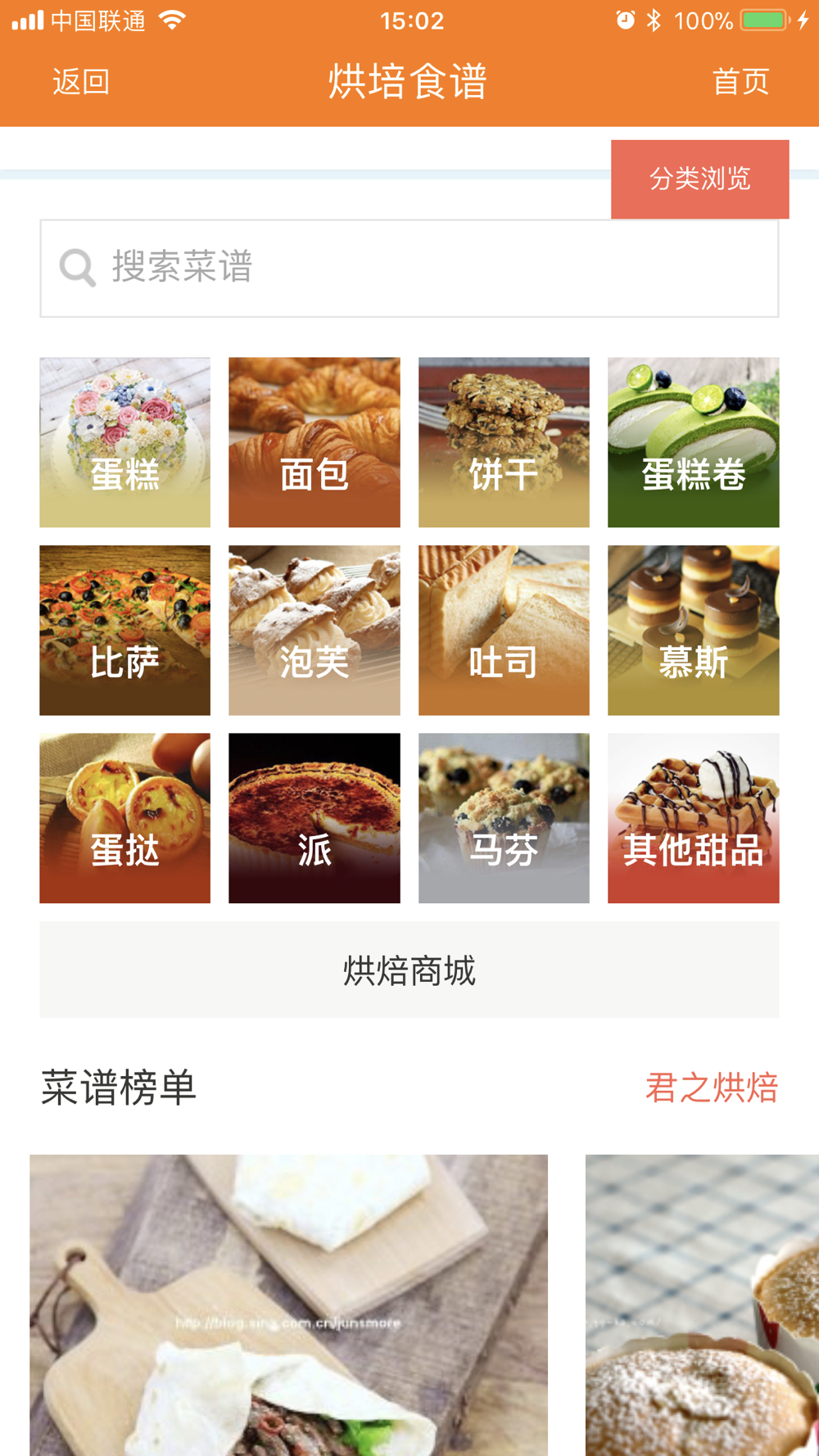Go to 首页 from the top bar

(x=740, y=82)
